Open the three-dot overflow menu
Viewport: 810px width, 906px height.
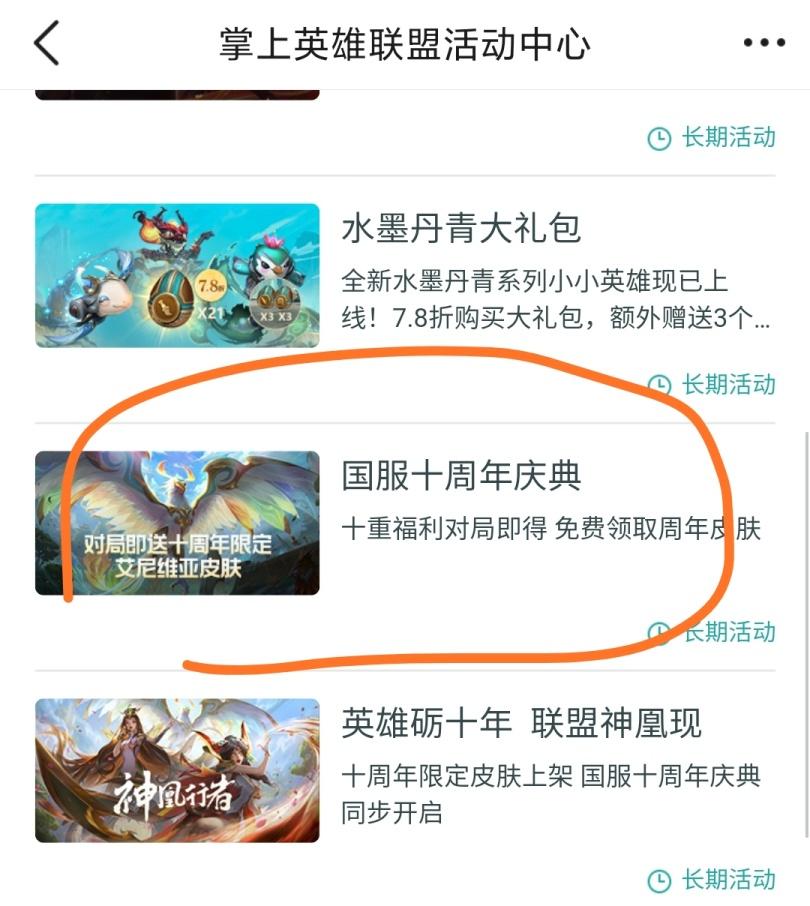(764, 44)
